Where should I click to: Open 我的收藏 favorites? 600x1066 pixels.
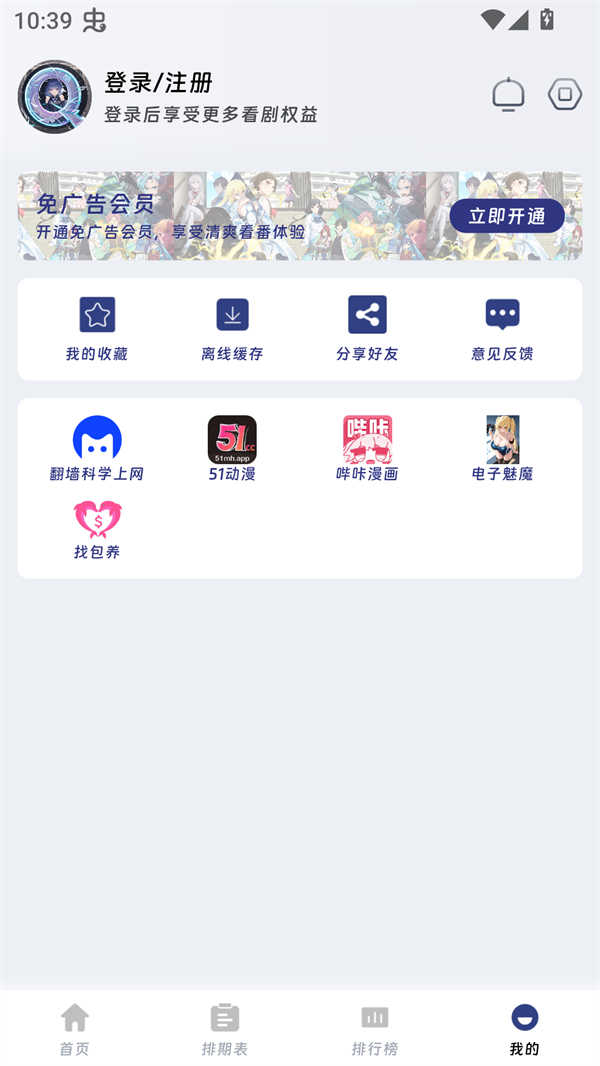click(97, 328)
